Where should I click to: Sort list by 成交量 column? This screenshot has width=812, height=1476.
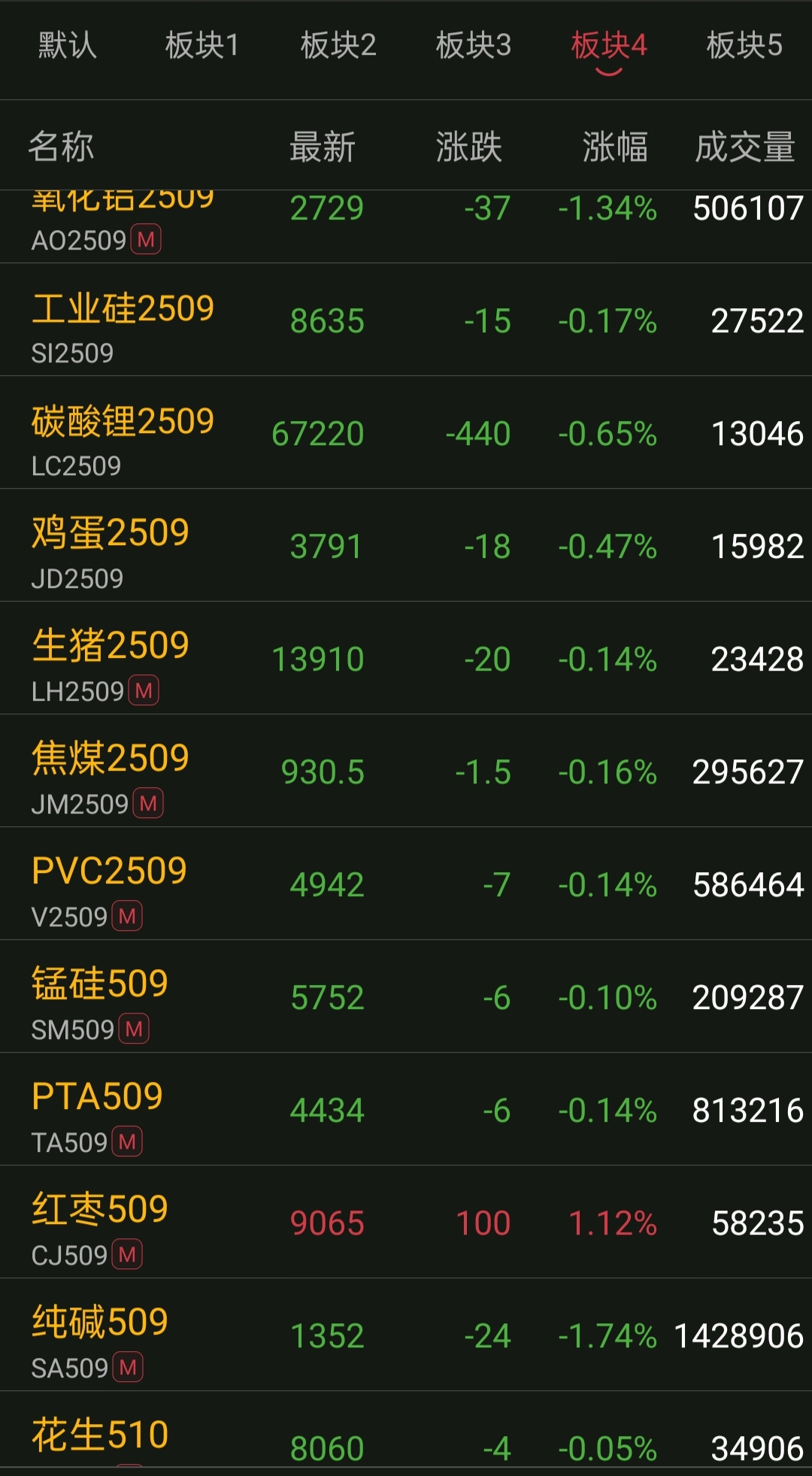744,147
